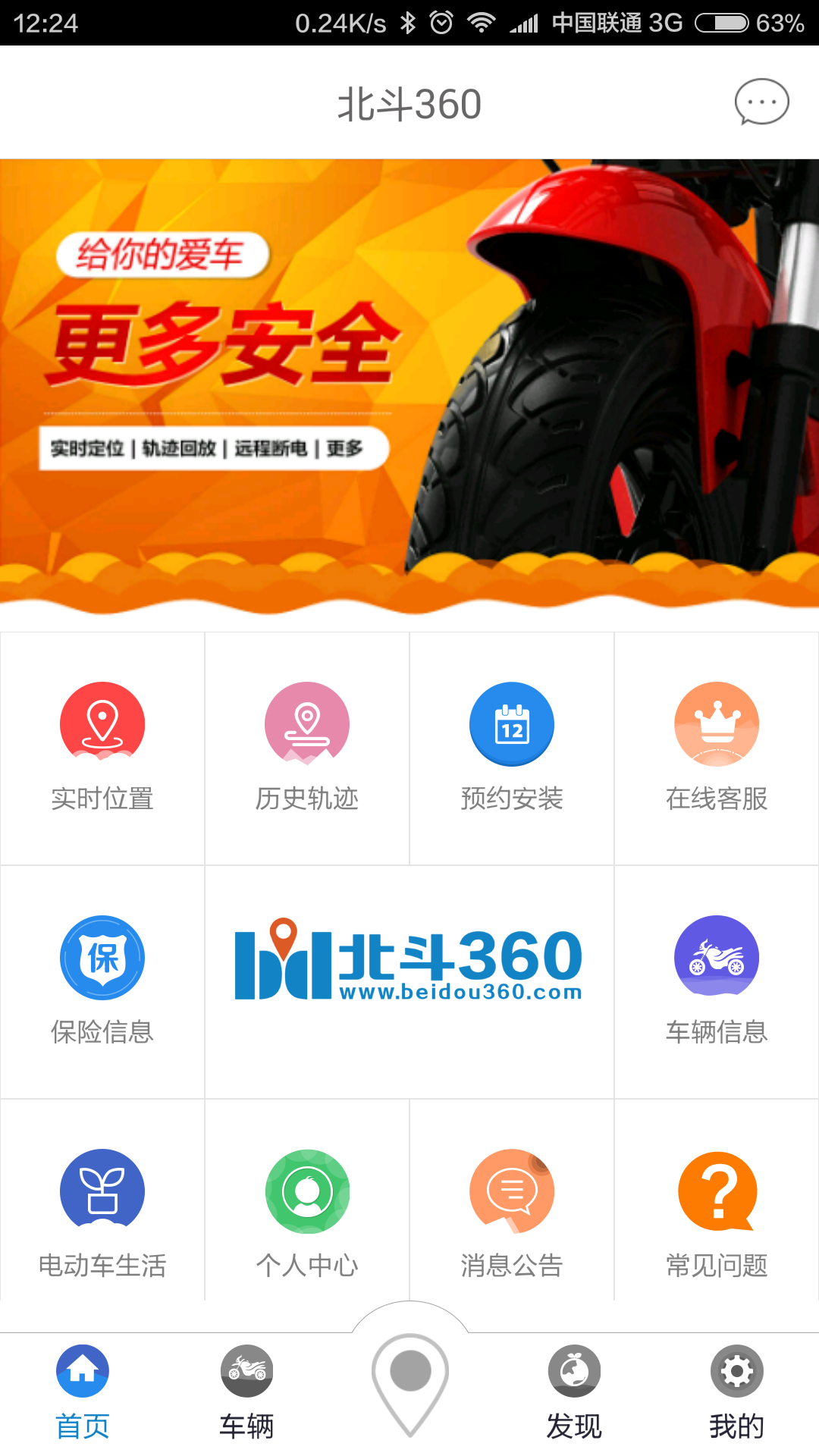Switch to the 我的 tab
819x1456 pixels.
click(x=736, y=1392)
